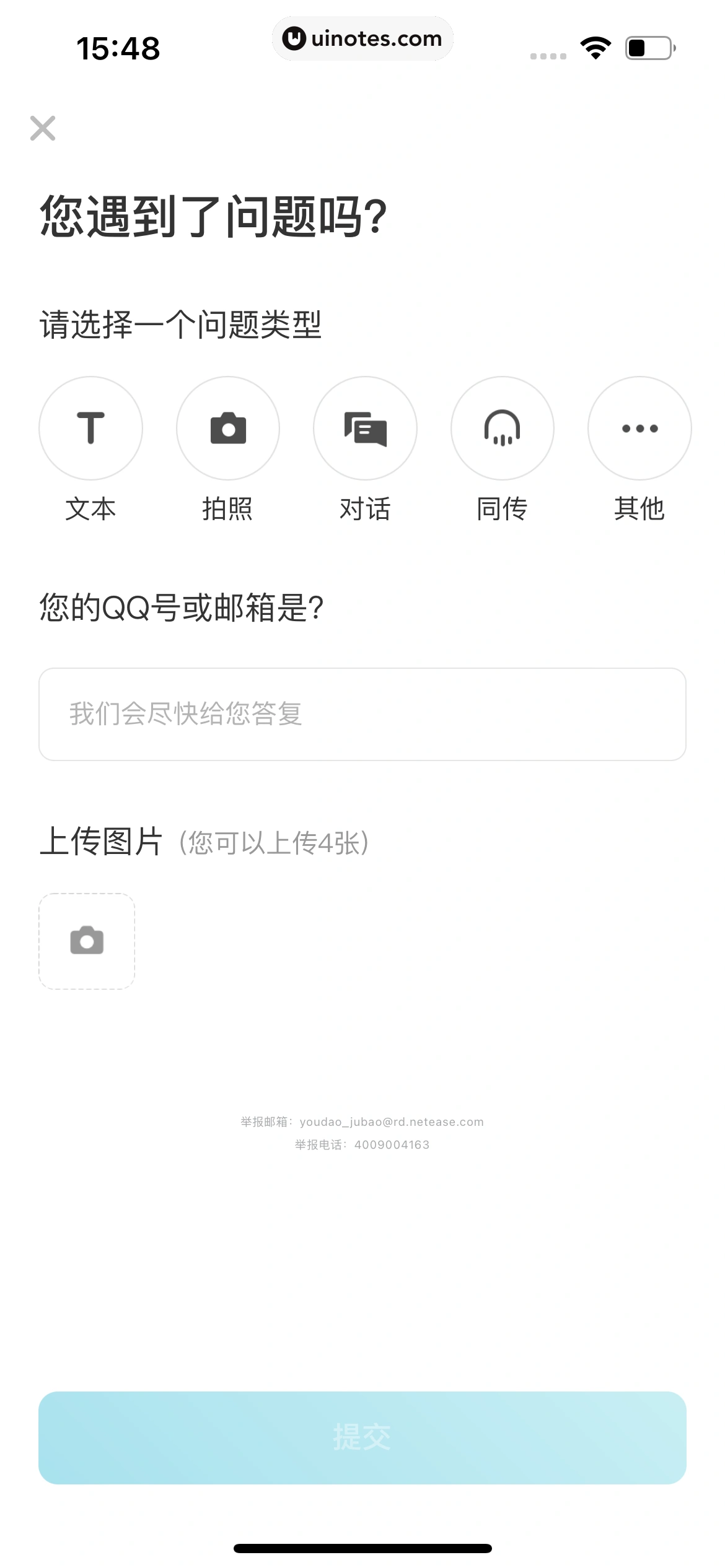Select the 对话 (conversation) problem type icon
The width and height of the screenshot is (725, 1568).
(365, 429)
